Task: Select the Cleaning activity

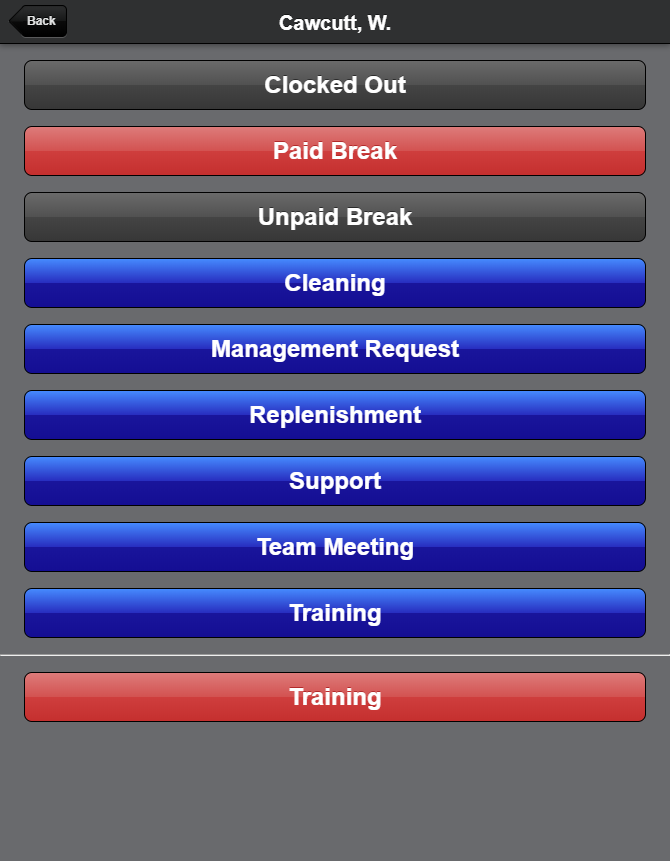Action: [x=335, y=283]
